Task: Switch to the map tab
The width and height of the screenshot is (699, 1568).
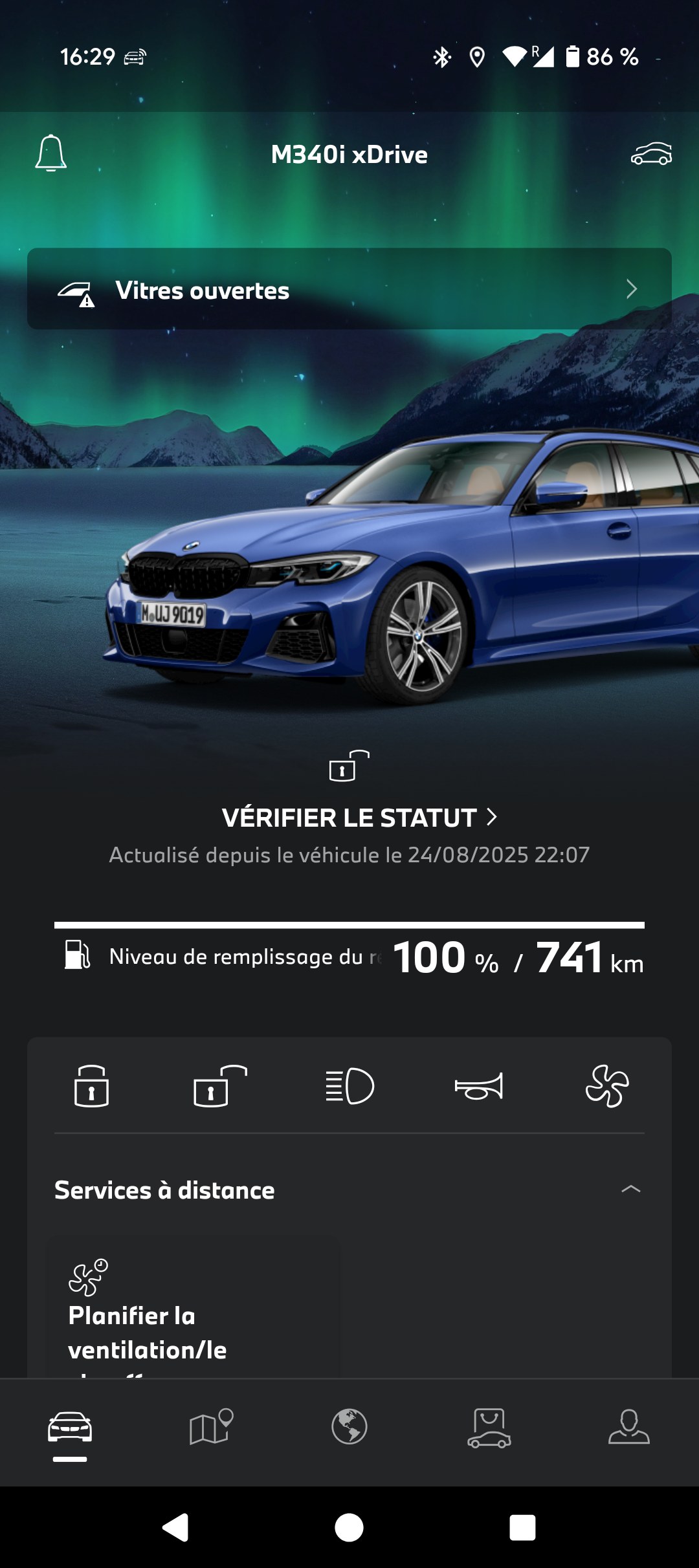Action: click(210, 1427)
